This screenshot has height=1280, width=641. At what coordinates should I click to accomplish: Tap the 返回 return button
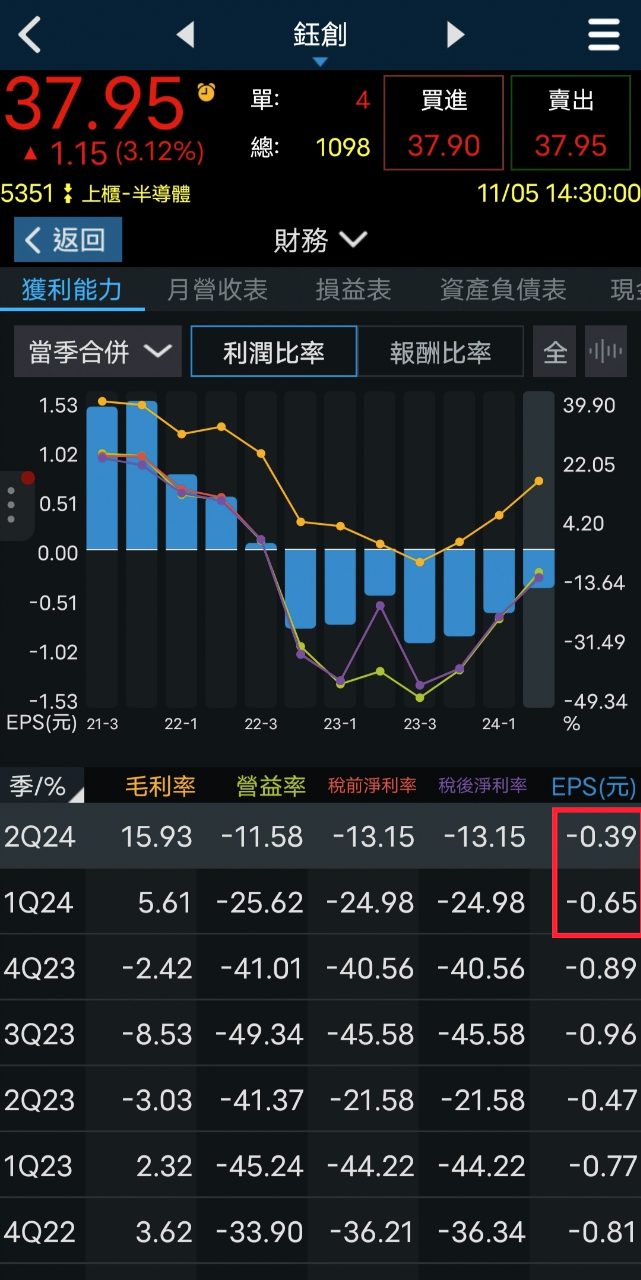pos(68,240)
